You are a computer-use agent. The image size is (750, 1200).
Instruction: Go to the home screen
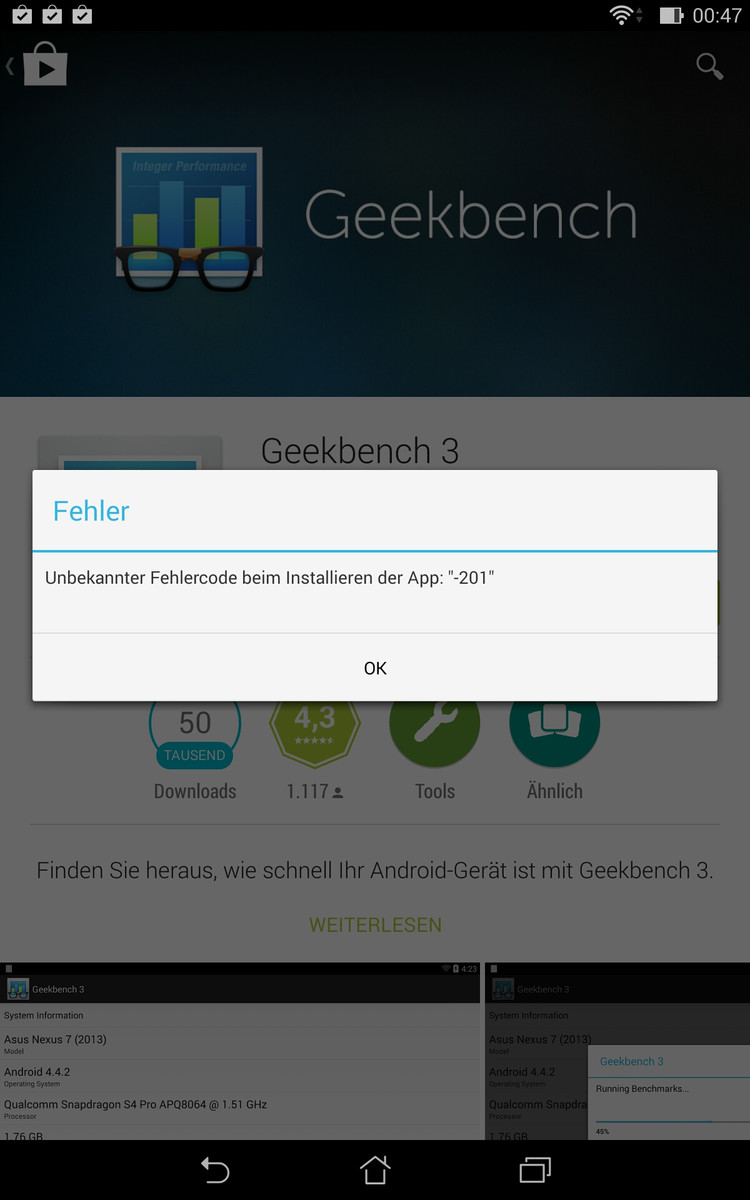click(375, 1170)
